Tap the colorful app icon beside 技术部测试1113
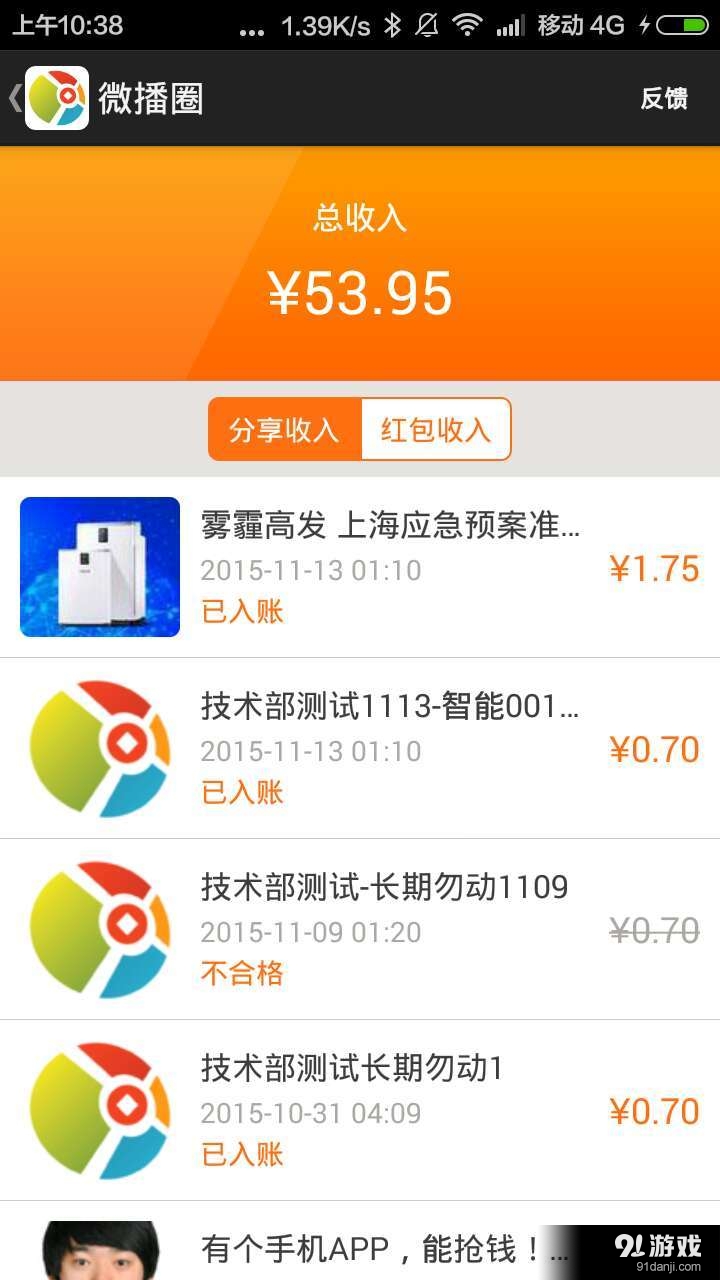 click(99, 747)
